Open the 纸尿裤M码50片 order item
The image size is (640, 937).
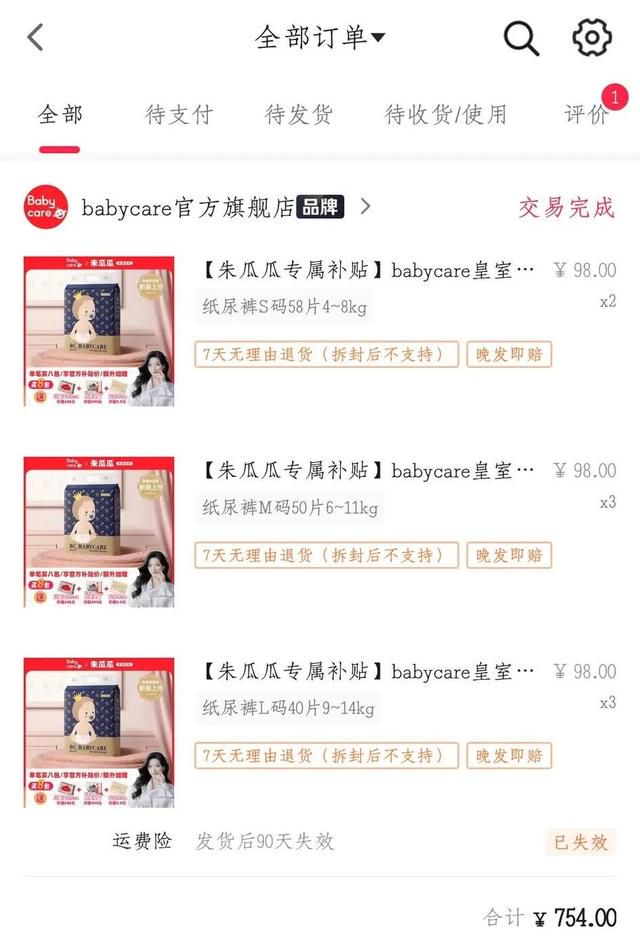point(290,507)
